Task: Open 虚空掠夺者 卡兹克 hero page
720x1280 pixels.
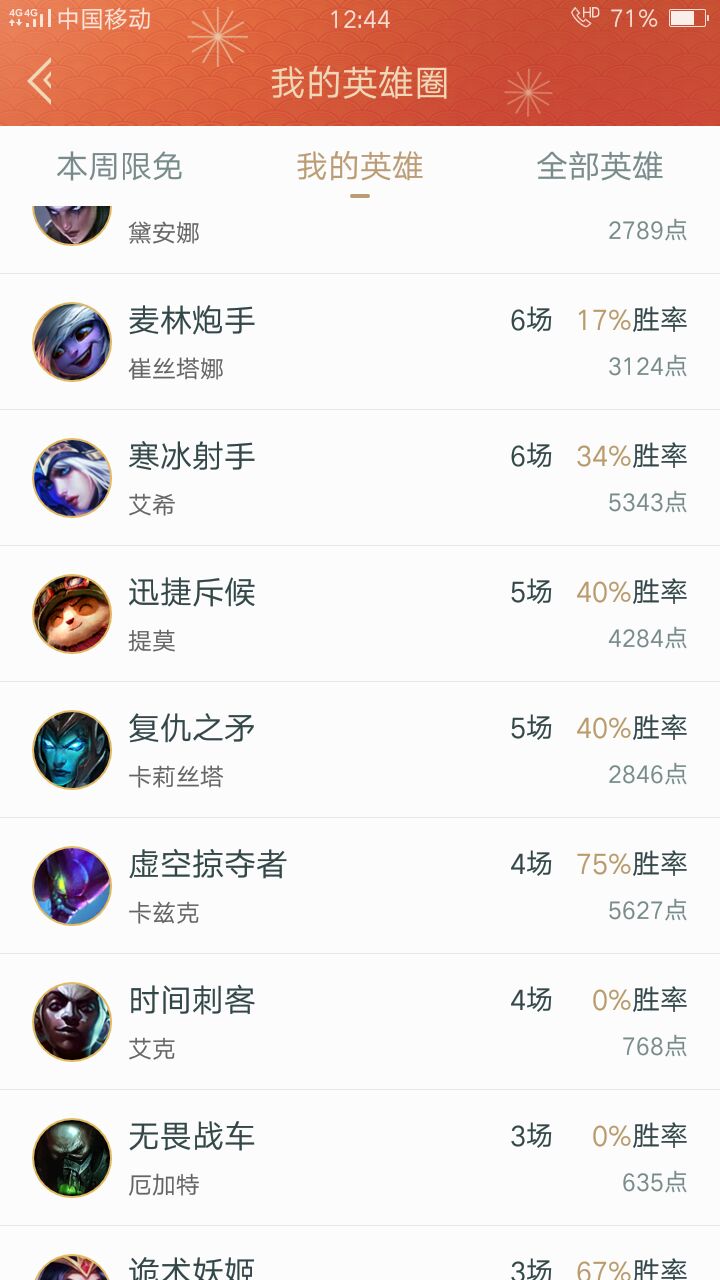Action: pyautogui.click(x=360, y=886)
